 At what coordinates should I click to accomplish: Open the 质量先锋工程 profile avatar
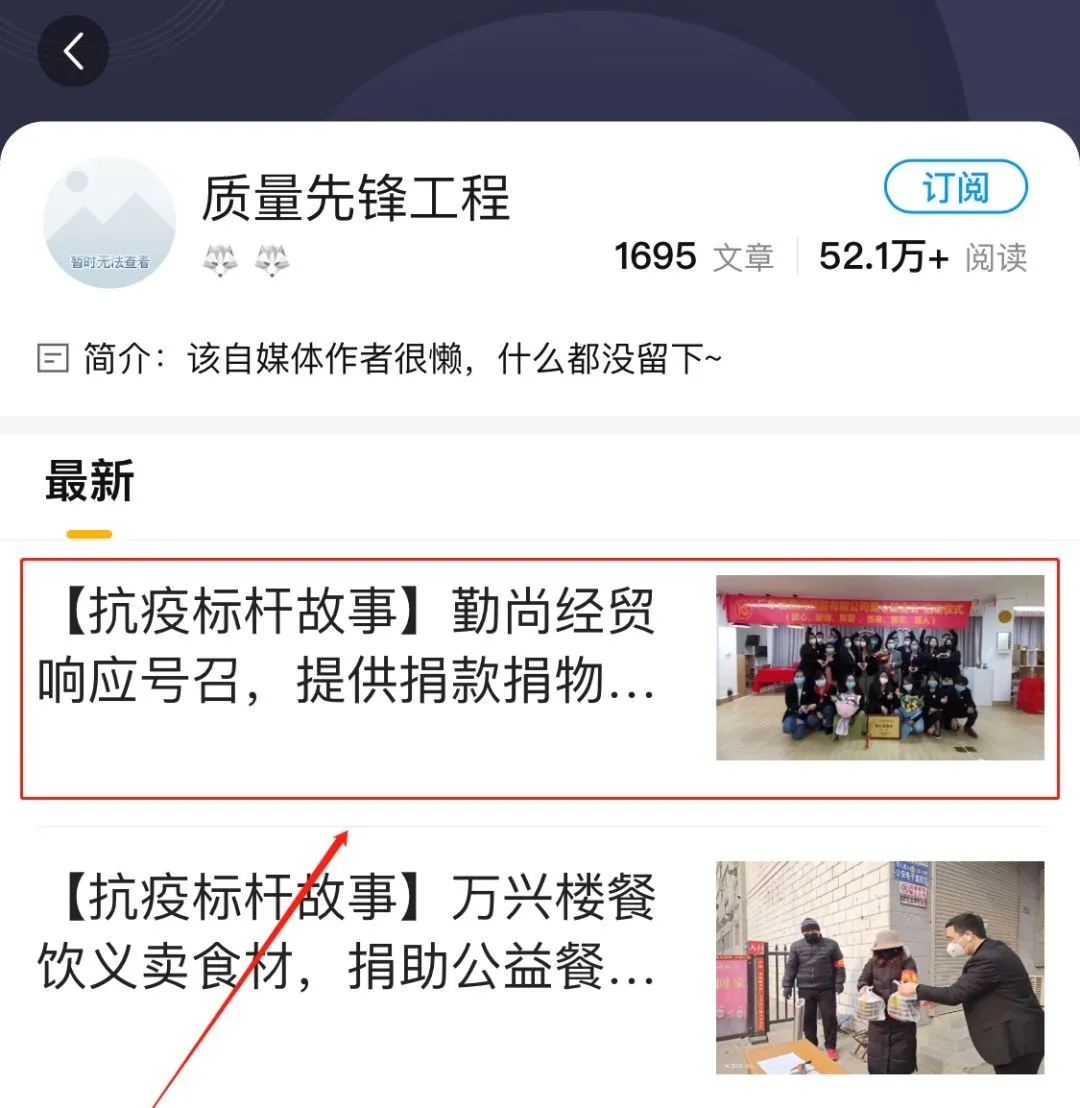coord(109,222)
